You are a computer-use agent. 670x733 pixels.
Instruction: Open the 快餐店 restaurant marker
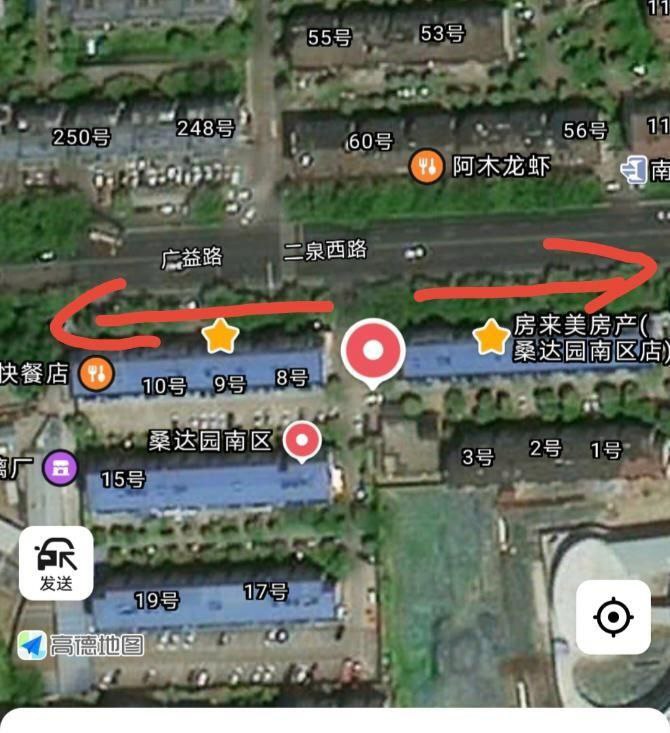[x=97, y=373]
